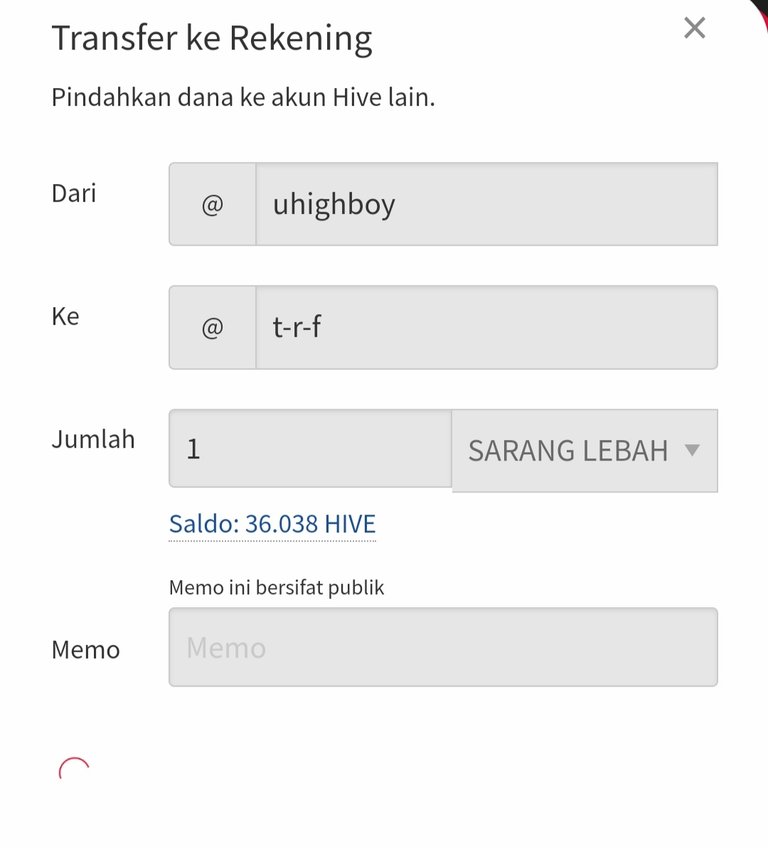The height and width of the screenshot is (848, 768).
Task: Tap the Memo text field
Action: pos(443,647)
